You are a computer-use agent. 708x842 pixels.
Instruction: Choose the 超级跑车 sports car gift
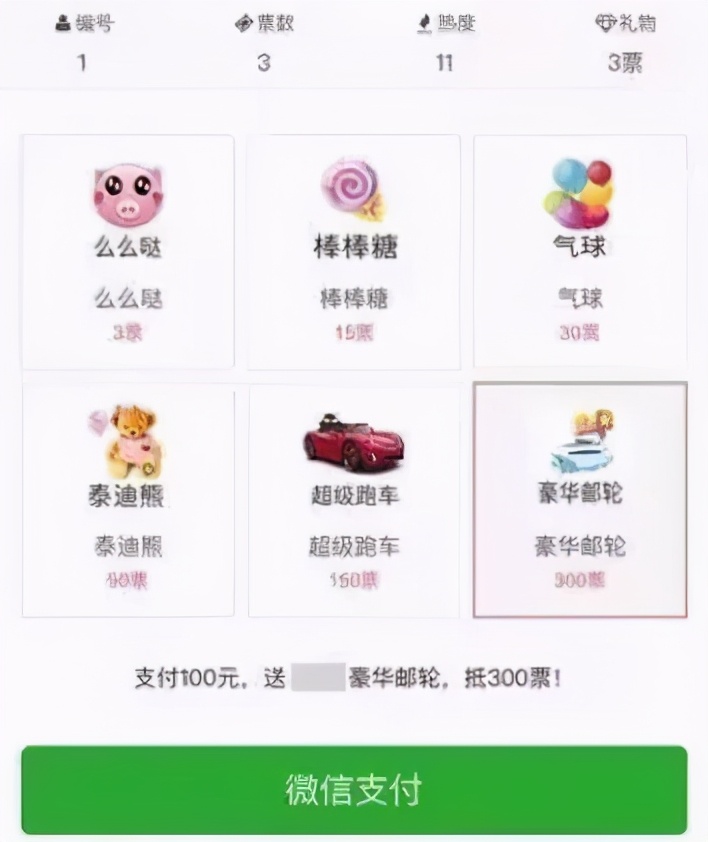tap(354, 502)
